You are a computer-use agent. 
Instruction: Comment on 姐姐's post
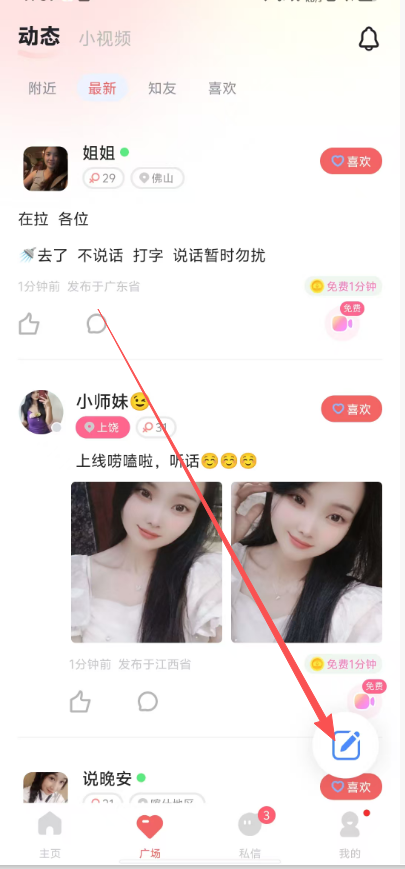coord(97,324)
